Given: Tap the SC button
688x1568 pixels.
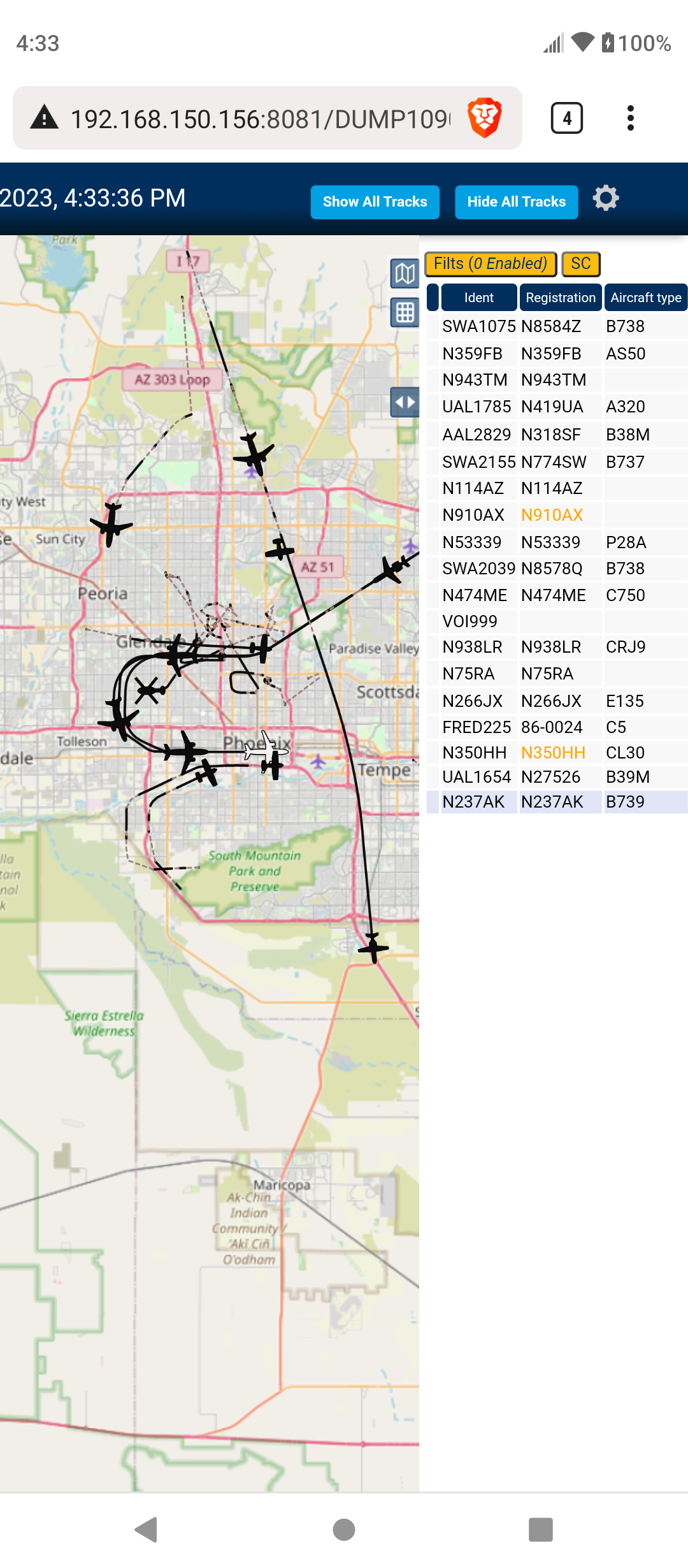Looking at the screenshot, I should point(580,264).
